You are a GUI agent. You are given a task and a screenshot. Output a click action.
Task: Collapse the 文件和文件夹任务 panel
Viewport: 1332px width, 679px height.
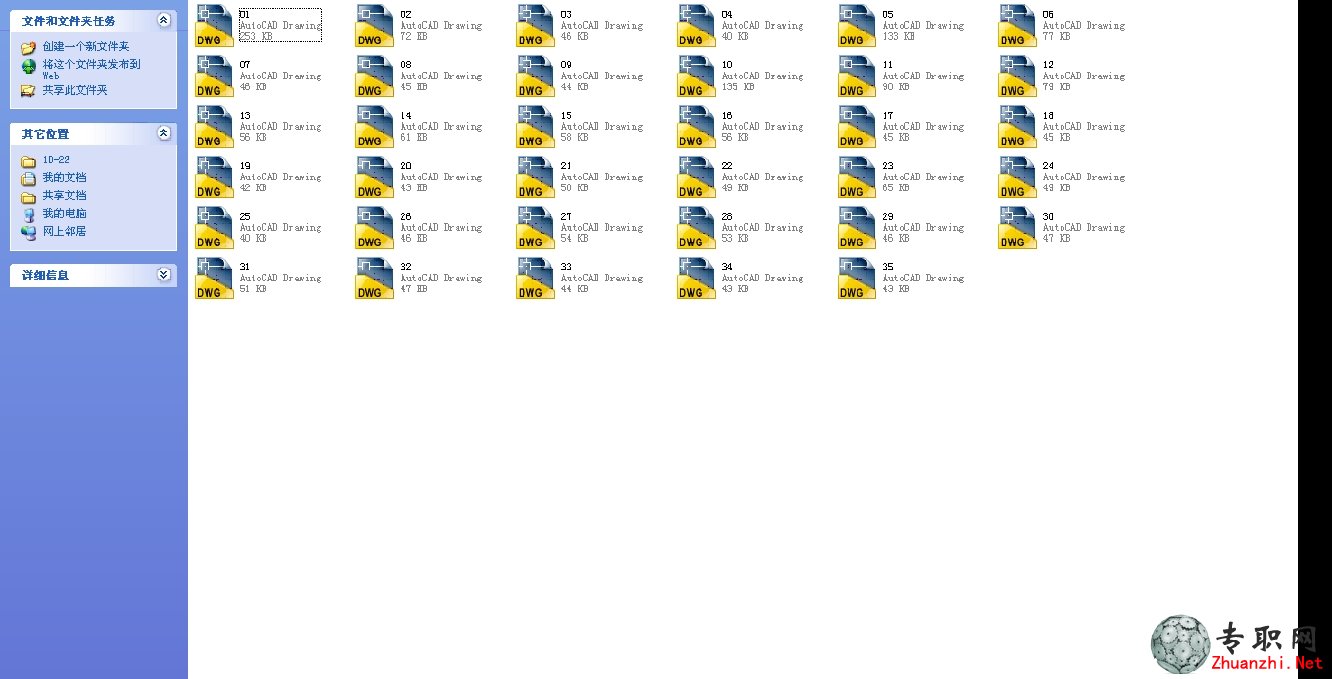click(x=164, y=20)
